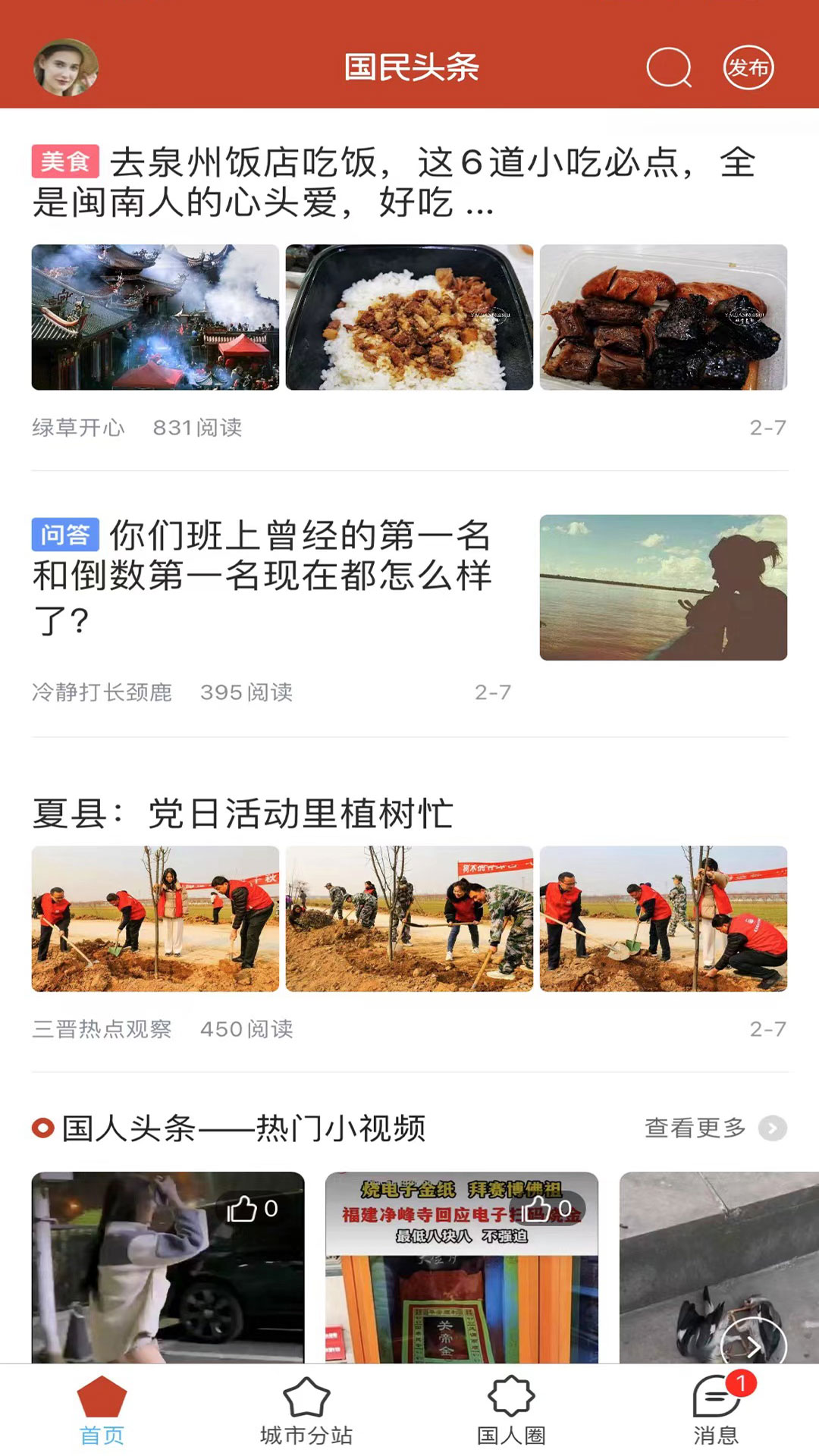Open the 查看更多 chevron arrow
Screen dimensions: 819x1456
point(773,1128)
